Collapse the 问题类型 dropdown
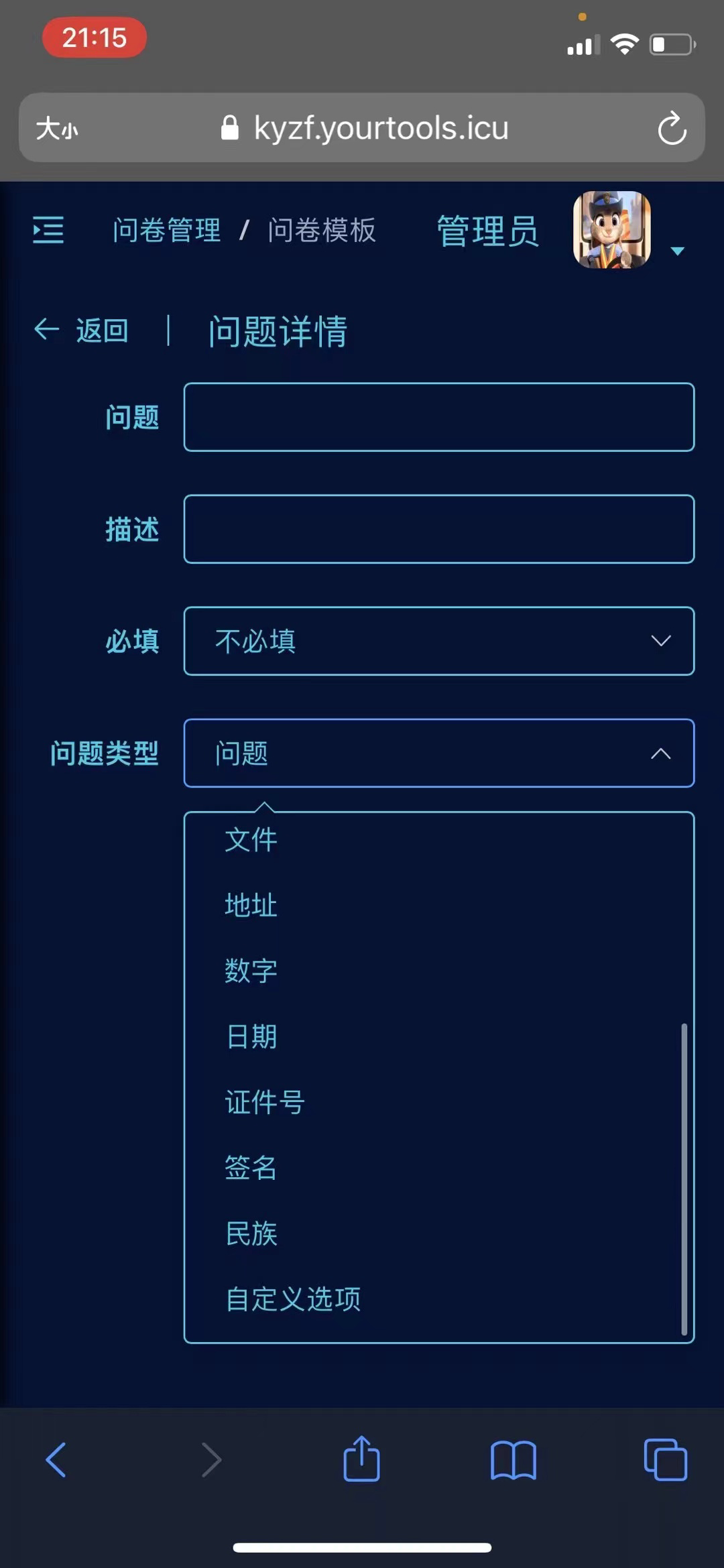This screenshot has width=724, height=1568. [x=439, y=753]
